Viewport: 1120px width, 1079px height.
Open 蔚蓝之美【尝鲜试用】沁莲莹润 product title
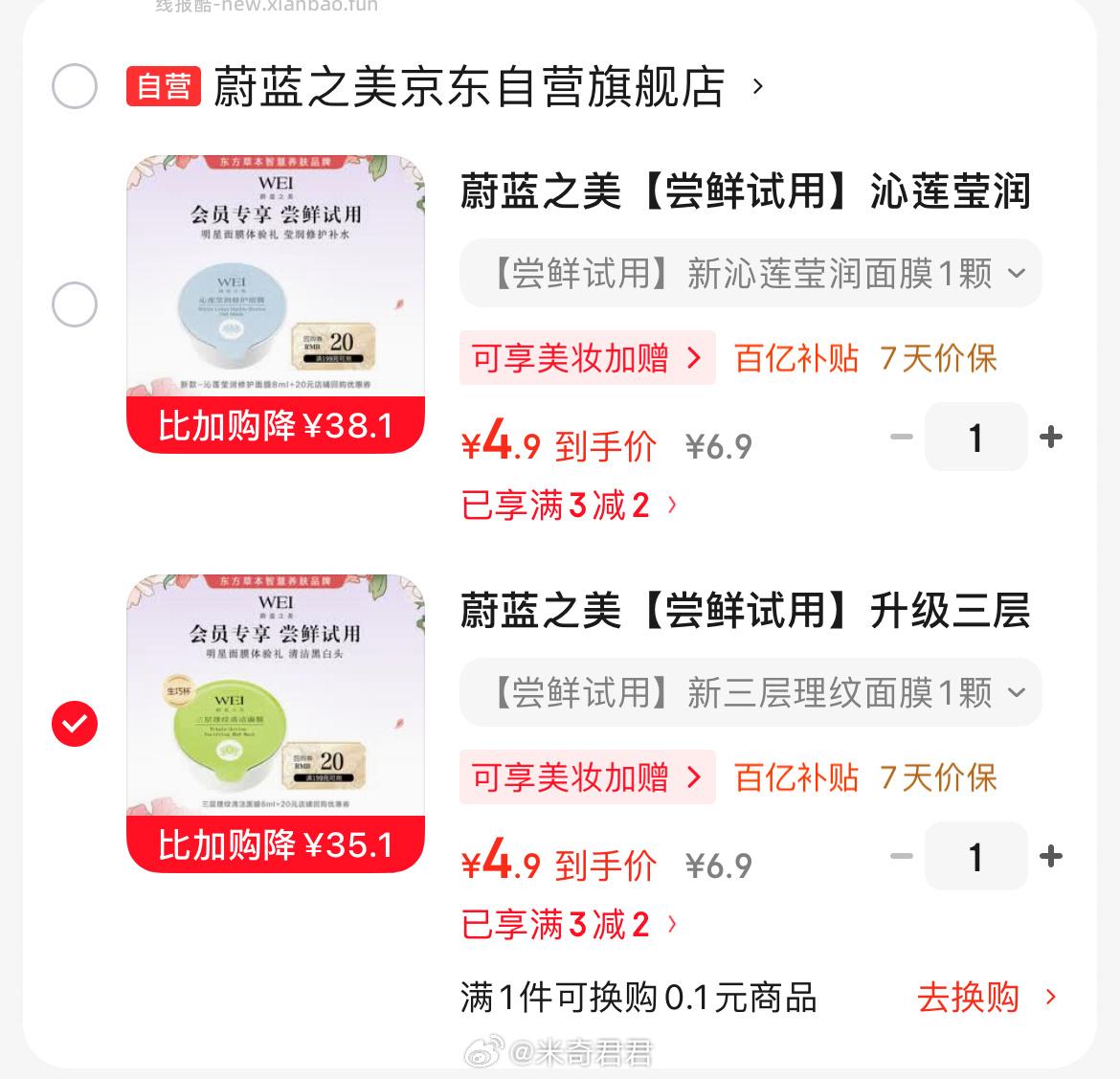[x=745, y=191]
